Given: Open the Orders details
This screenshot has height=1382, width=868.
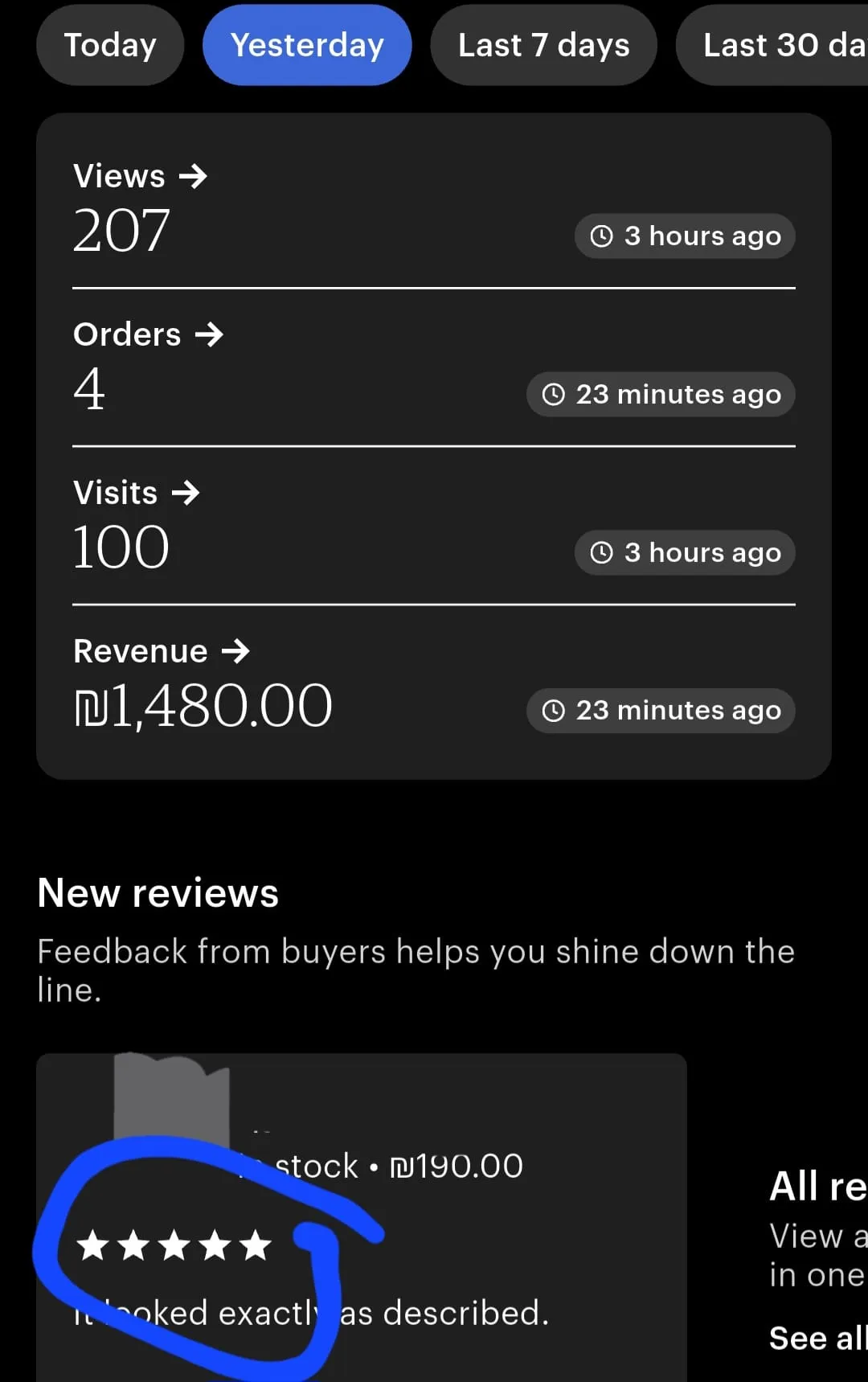Looking at the screenshot, I should coord(148,334).
